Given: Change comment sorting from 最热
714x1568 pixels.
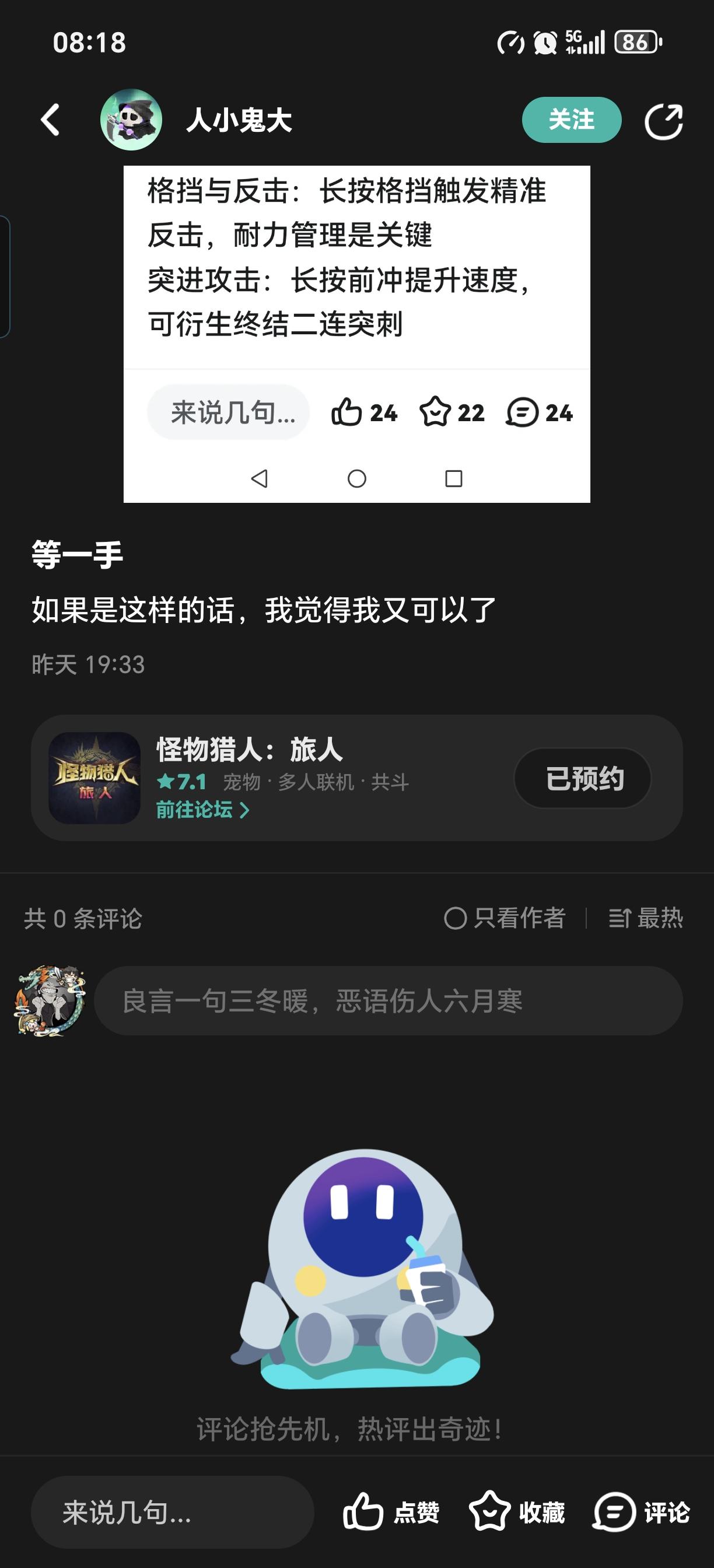Looking at the screenshot, I should 646,918.
